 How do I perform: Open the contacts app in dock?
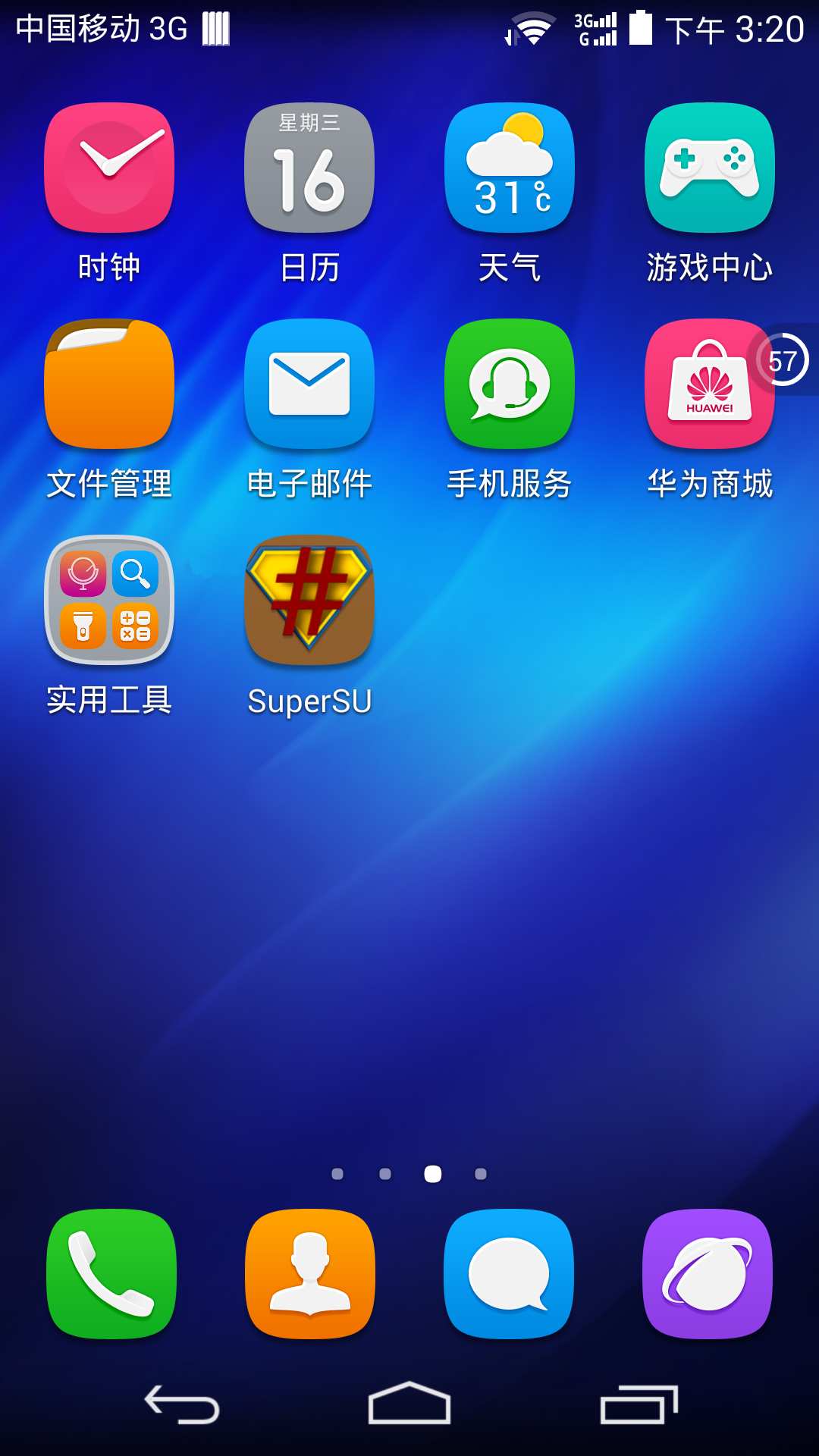pos(310,1274)
